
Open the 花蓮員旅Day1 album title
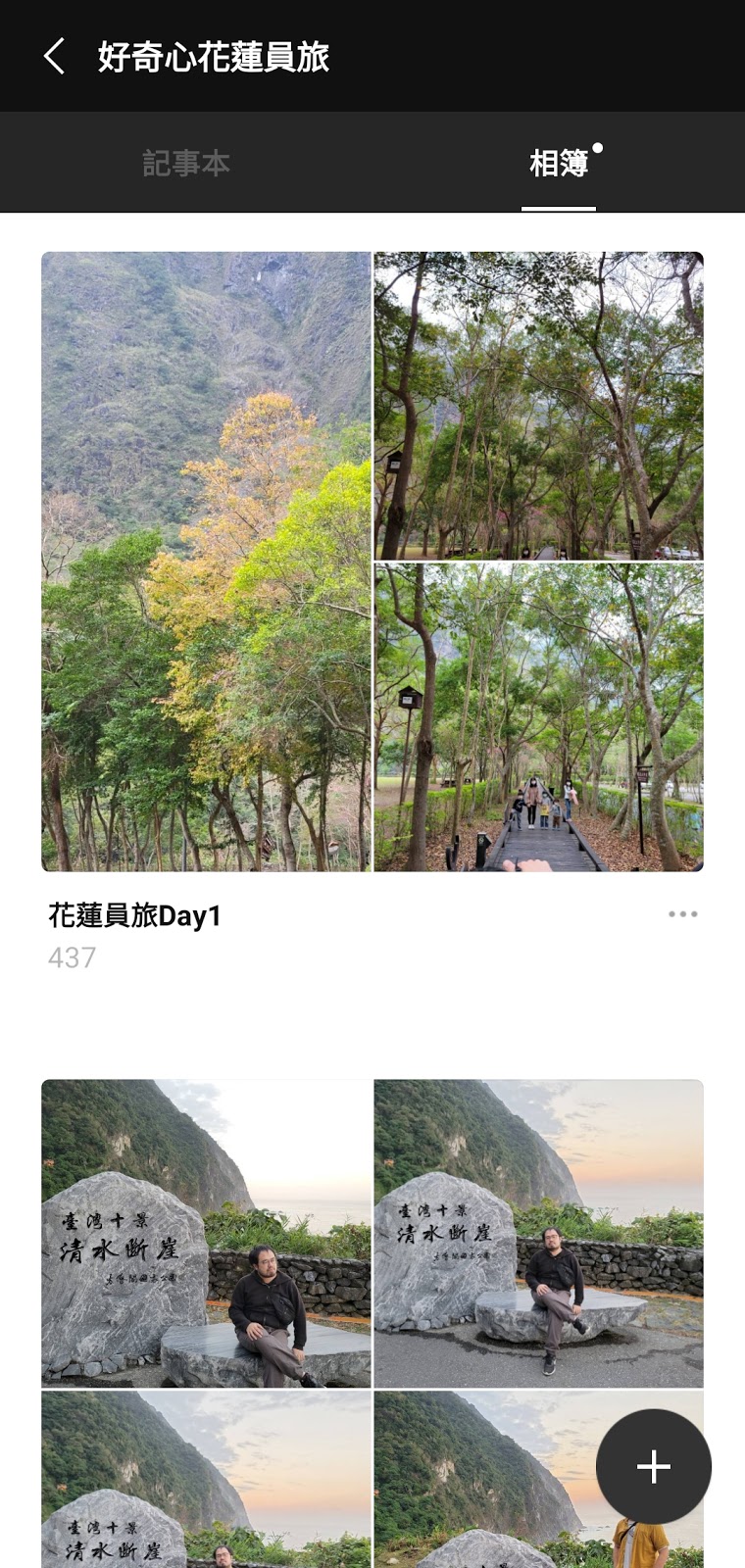coord(135,916)
